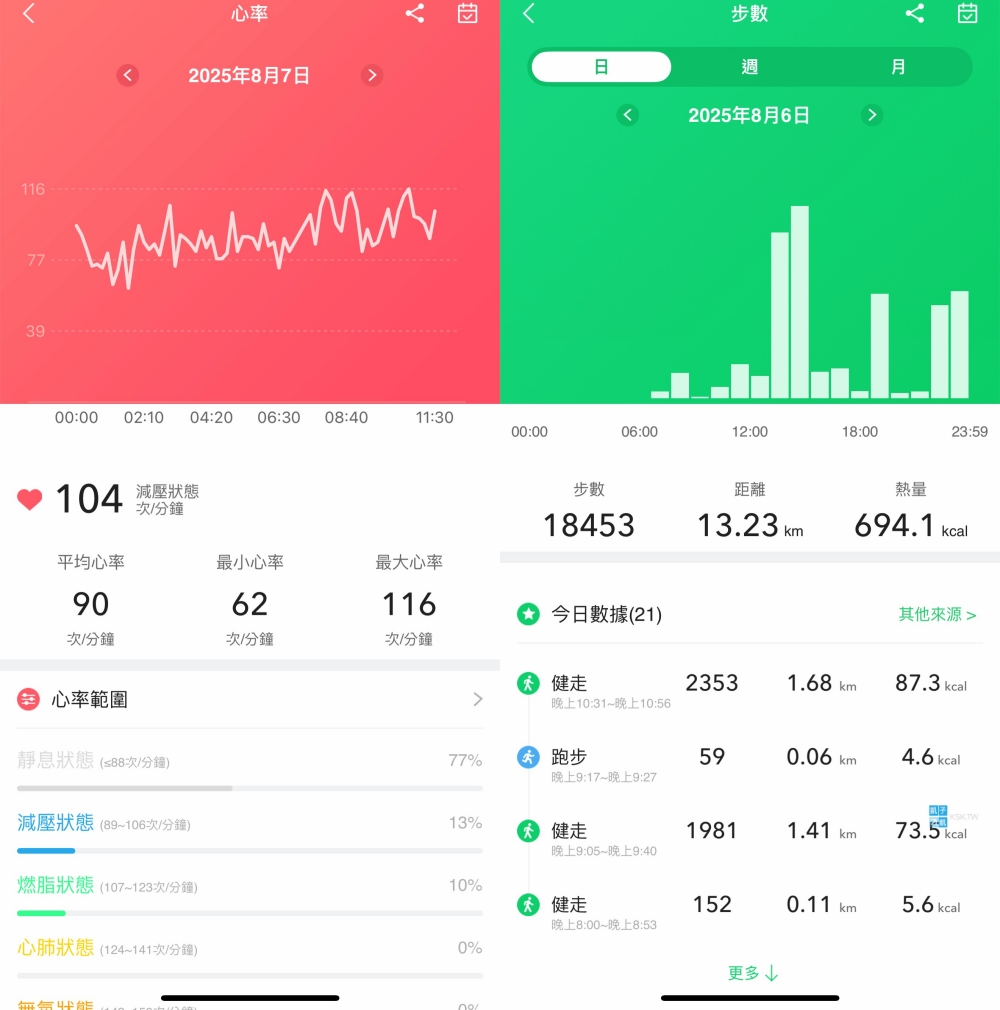This screenshot has height=1010, width=1000.
Task: Switch to the 週 week tab
Action: 750,67
